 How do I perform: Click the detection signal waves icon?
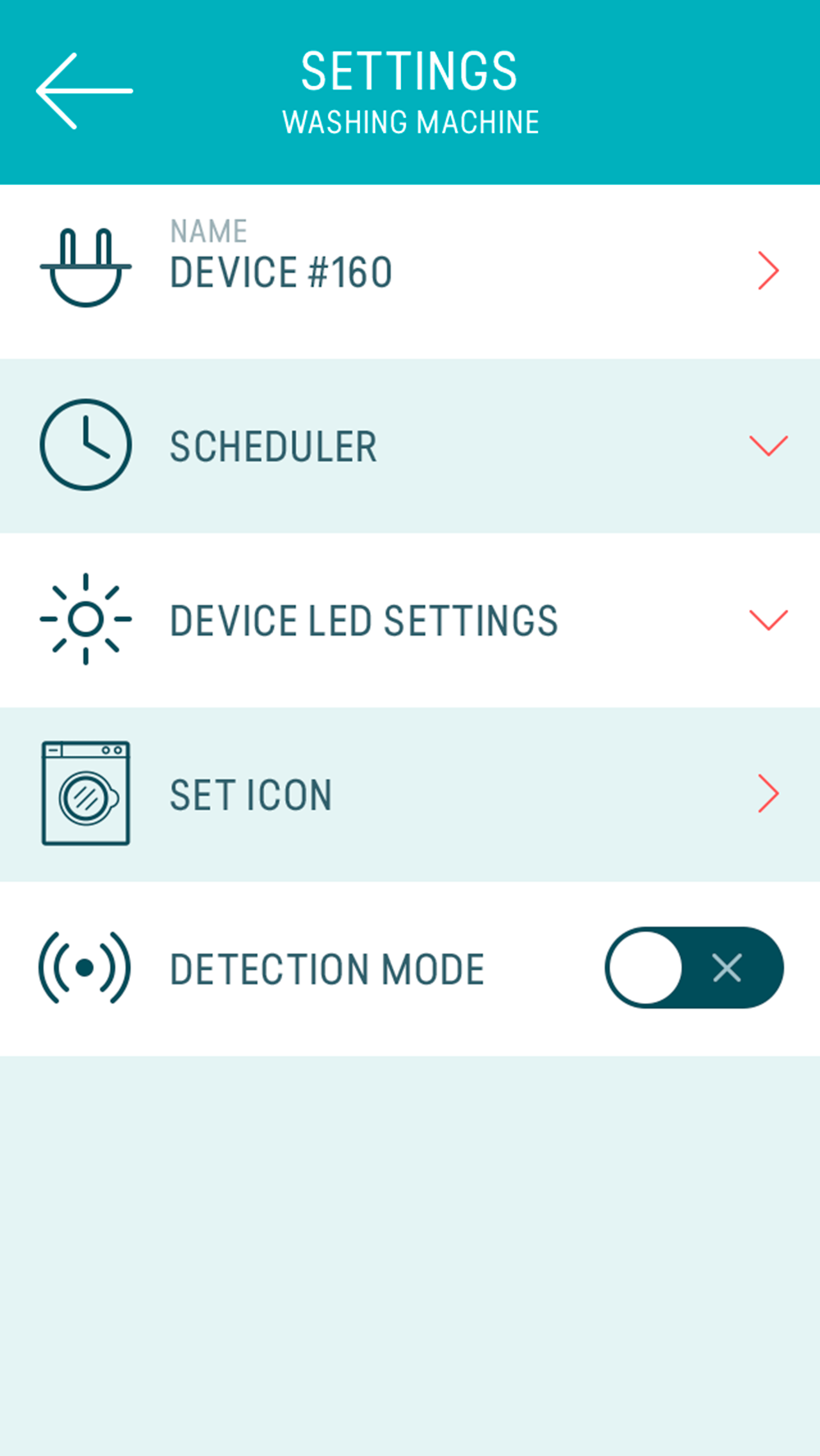click(83, 968)
